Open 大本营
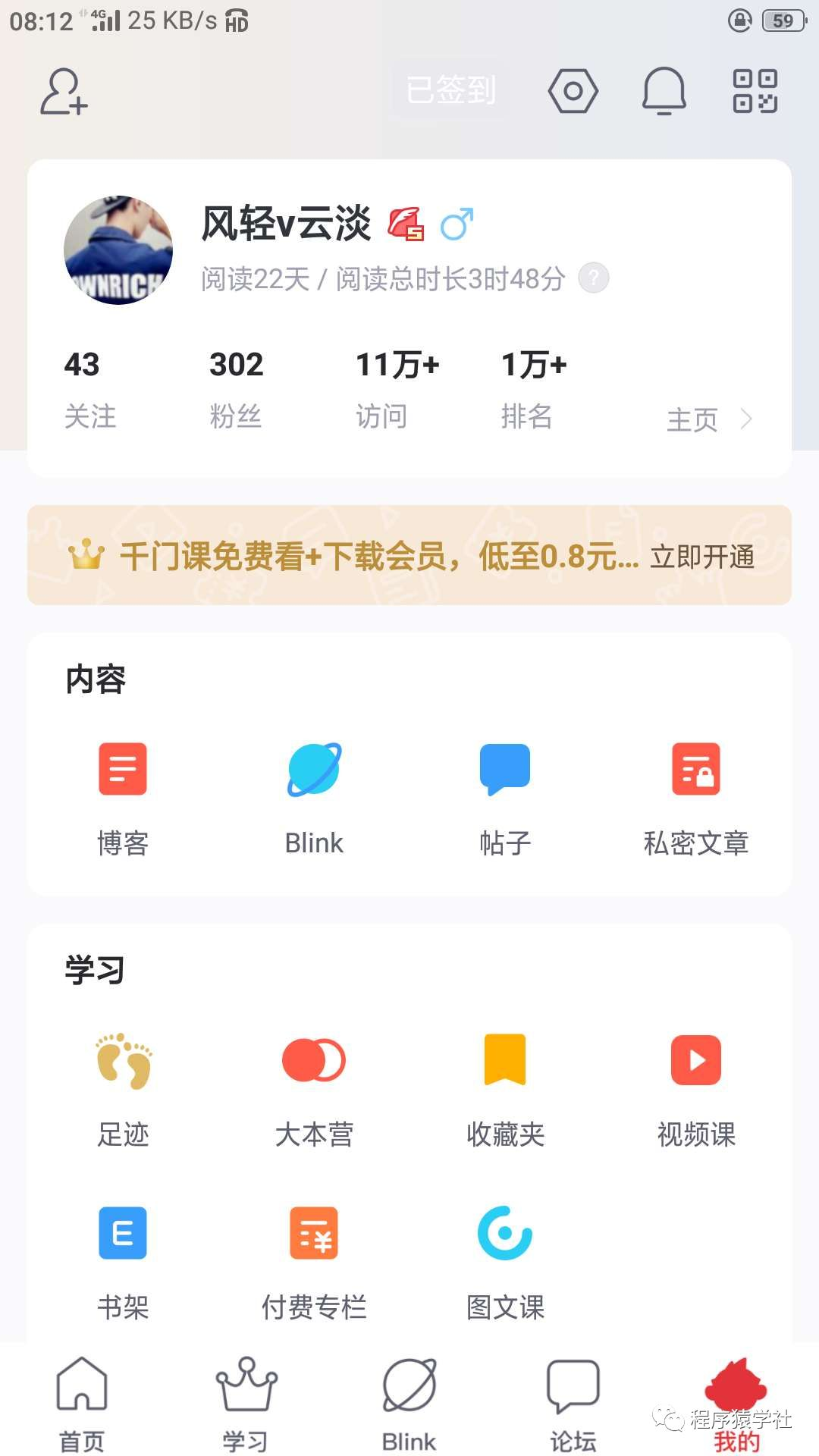This screenshot has width=819, height=1456. point(314,1088)
